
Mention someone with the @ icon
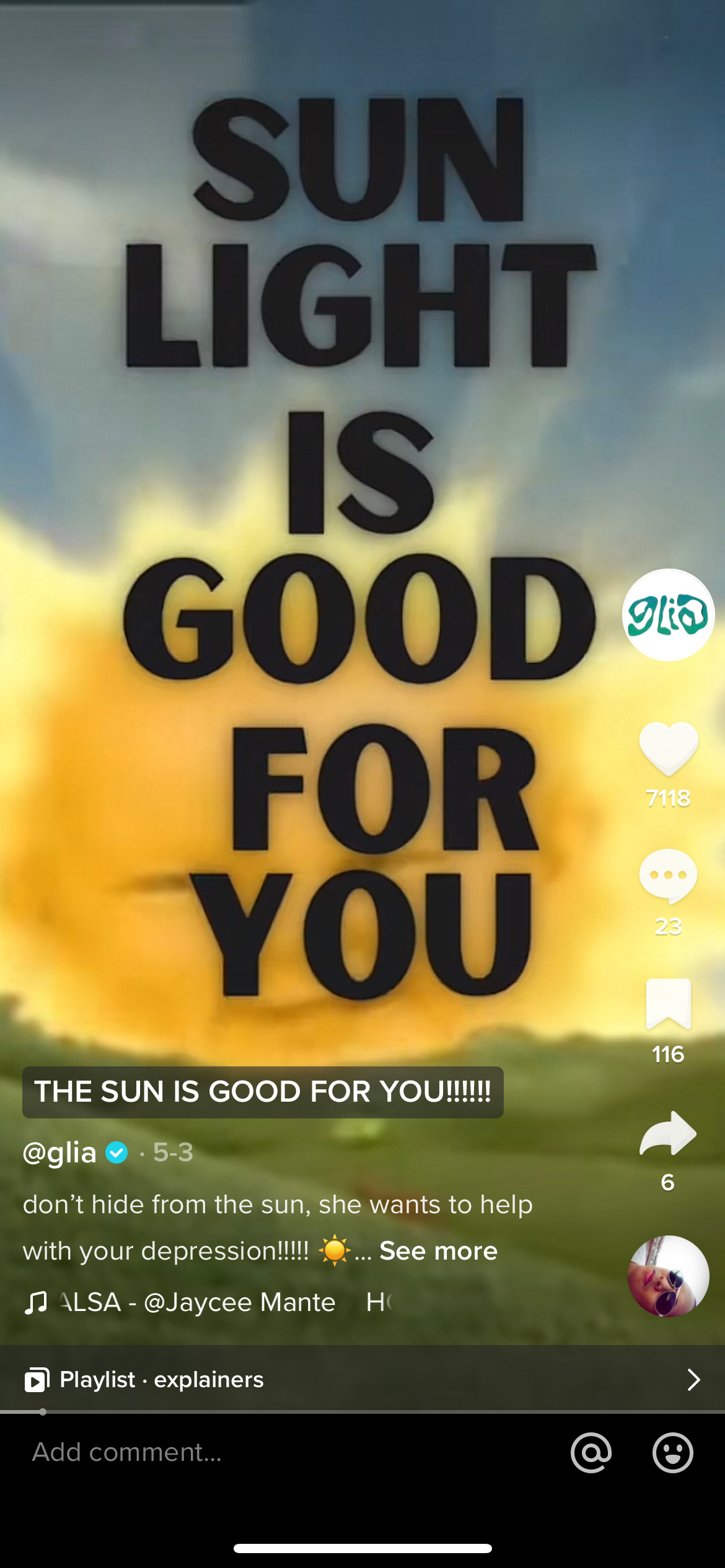pos(591,1452)
